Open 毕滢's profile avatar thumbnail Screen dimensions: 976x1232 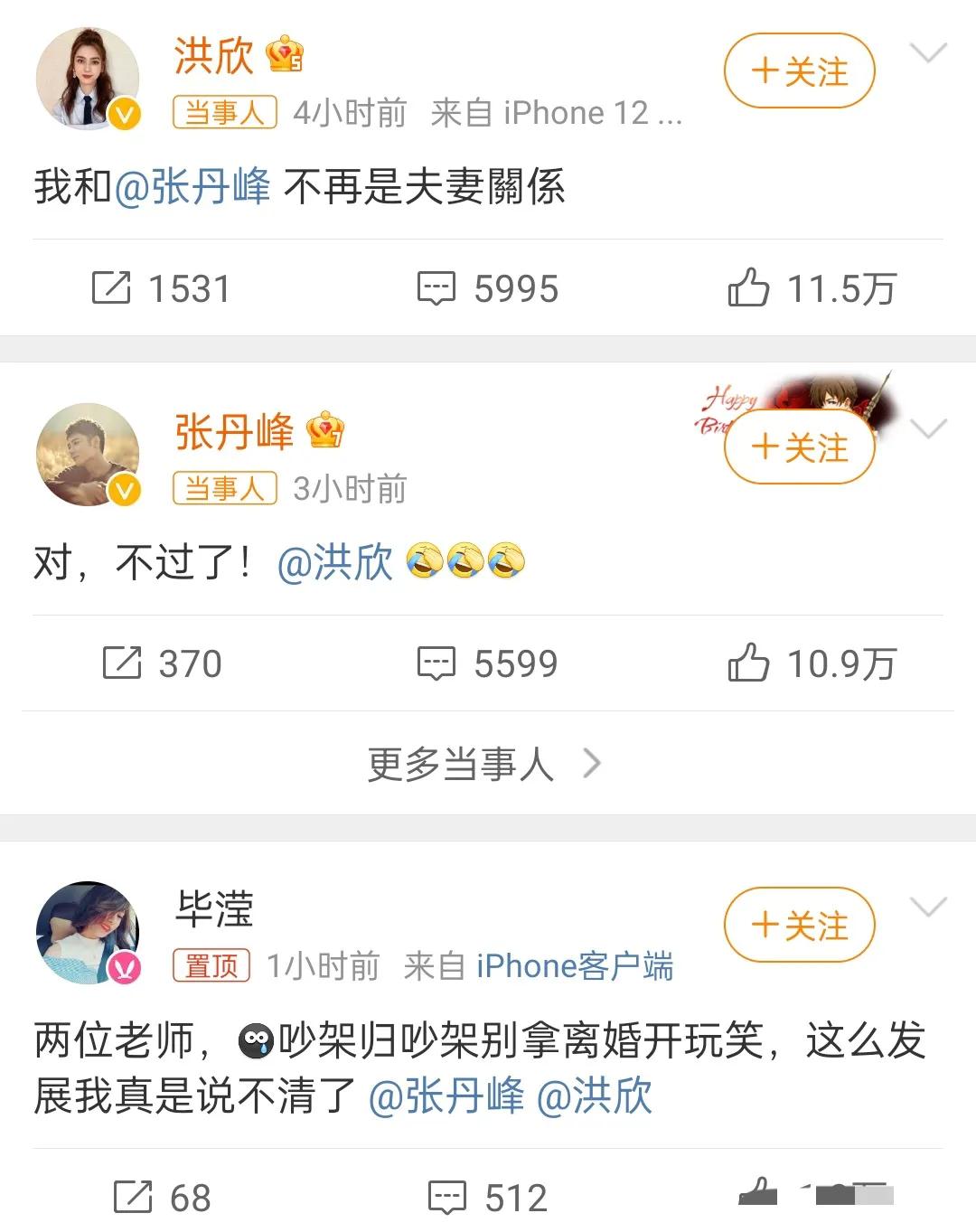tap(88, 931)
